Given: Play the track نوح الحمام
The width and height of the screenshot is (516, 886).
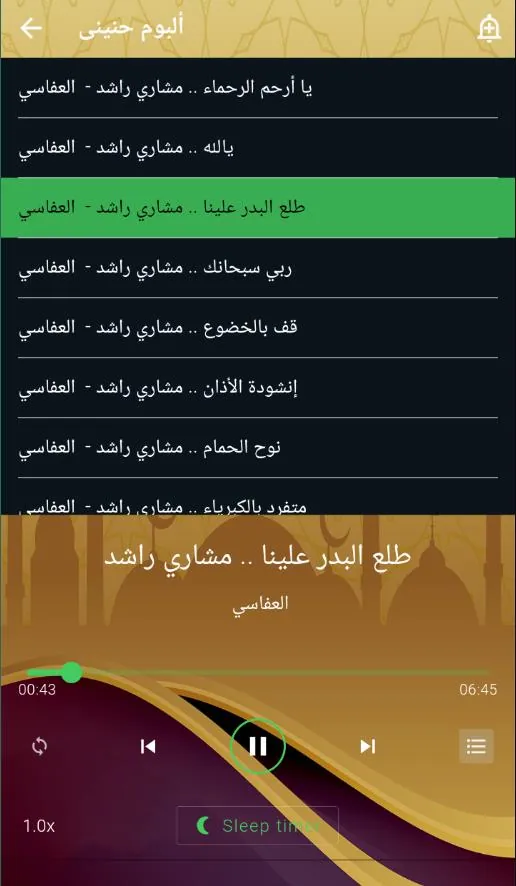Looking at the screenshot, I should tap(258, 448).
